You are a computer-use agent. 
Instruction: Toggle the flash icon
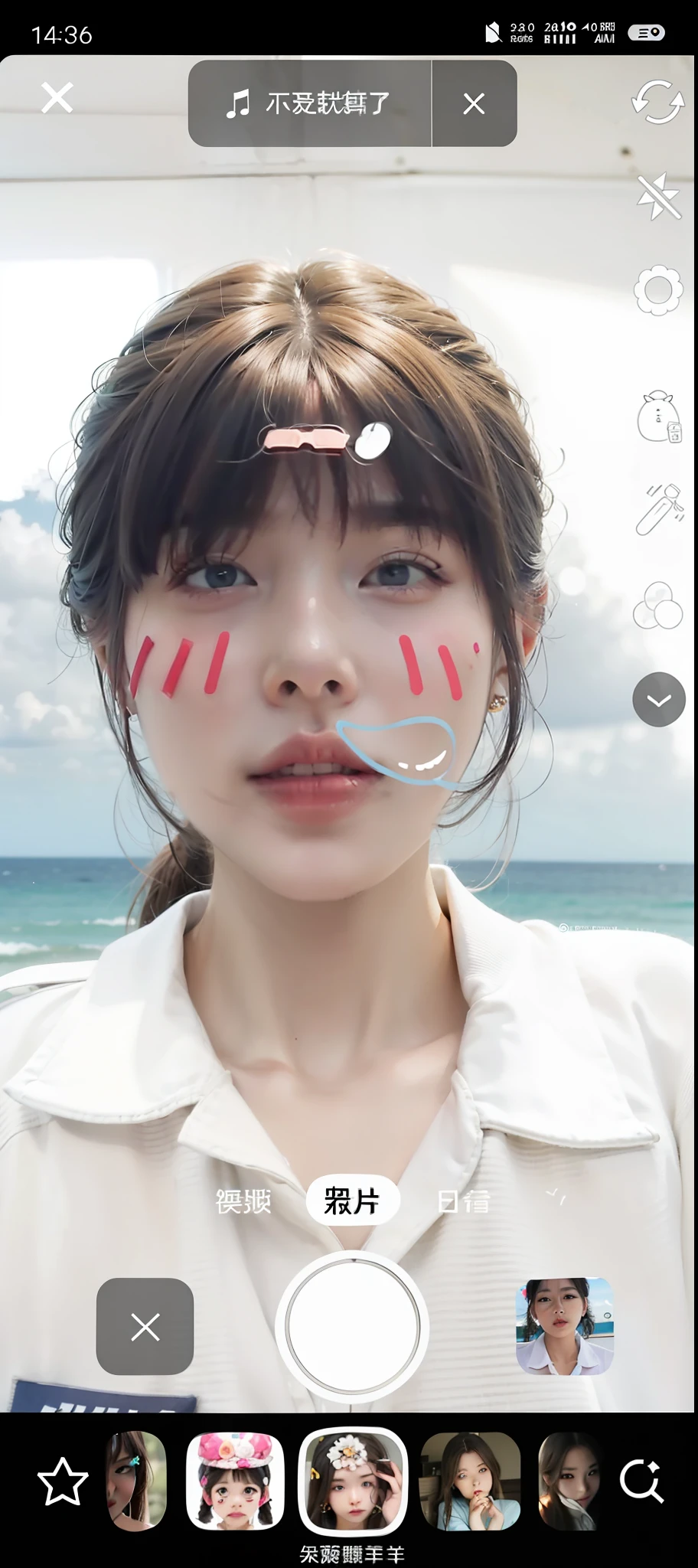click(x=658, y=197)
